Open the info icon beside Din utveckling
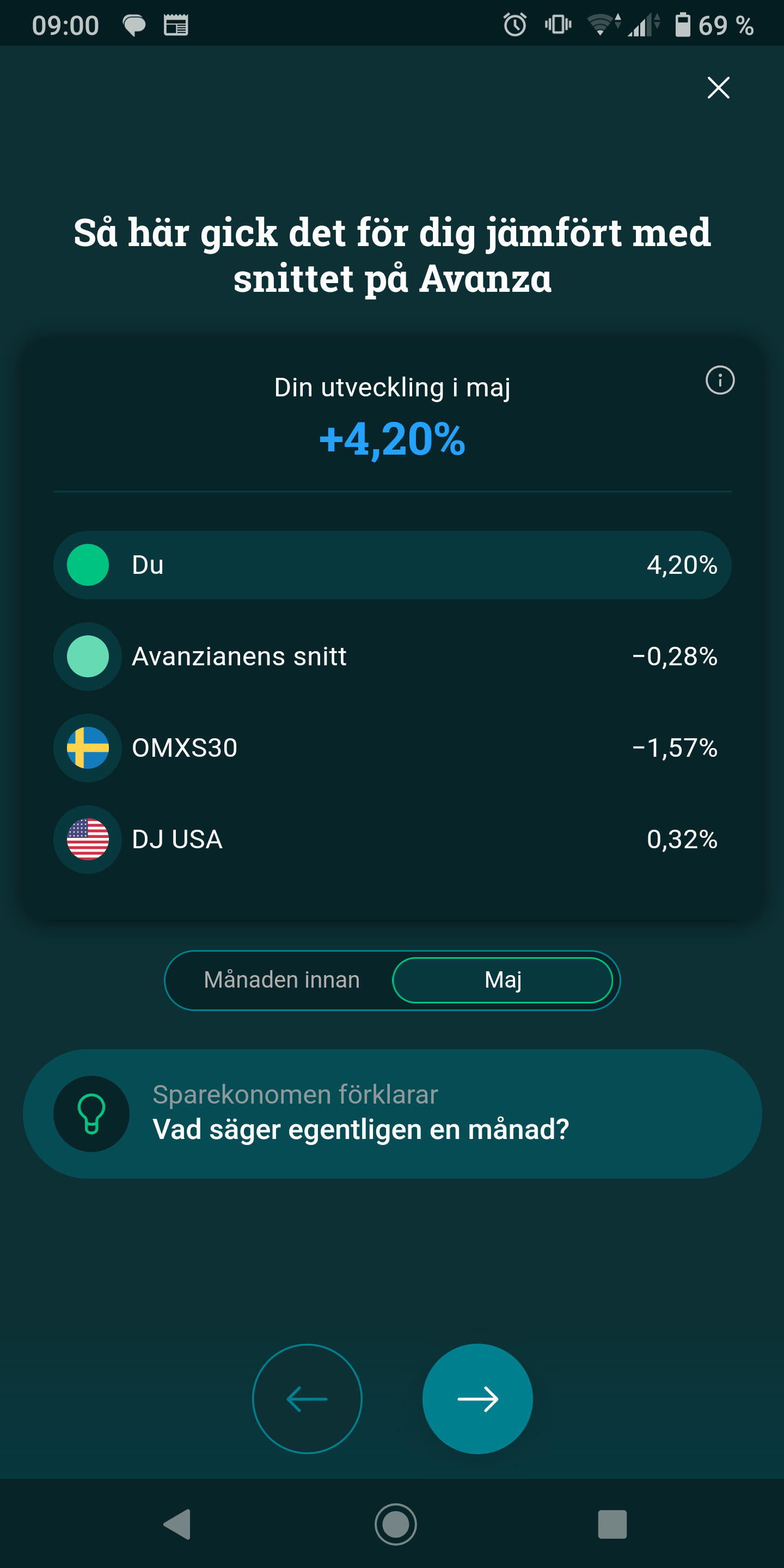 719,381
